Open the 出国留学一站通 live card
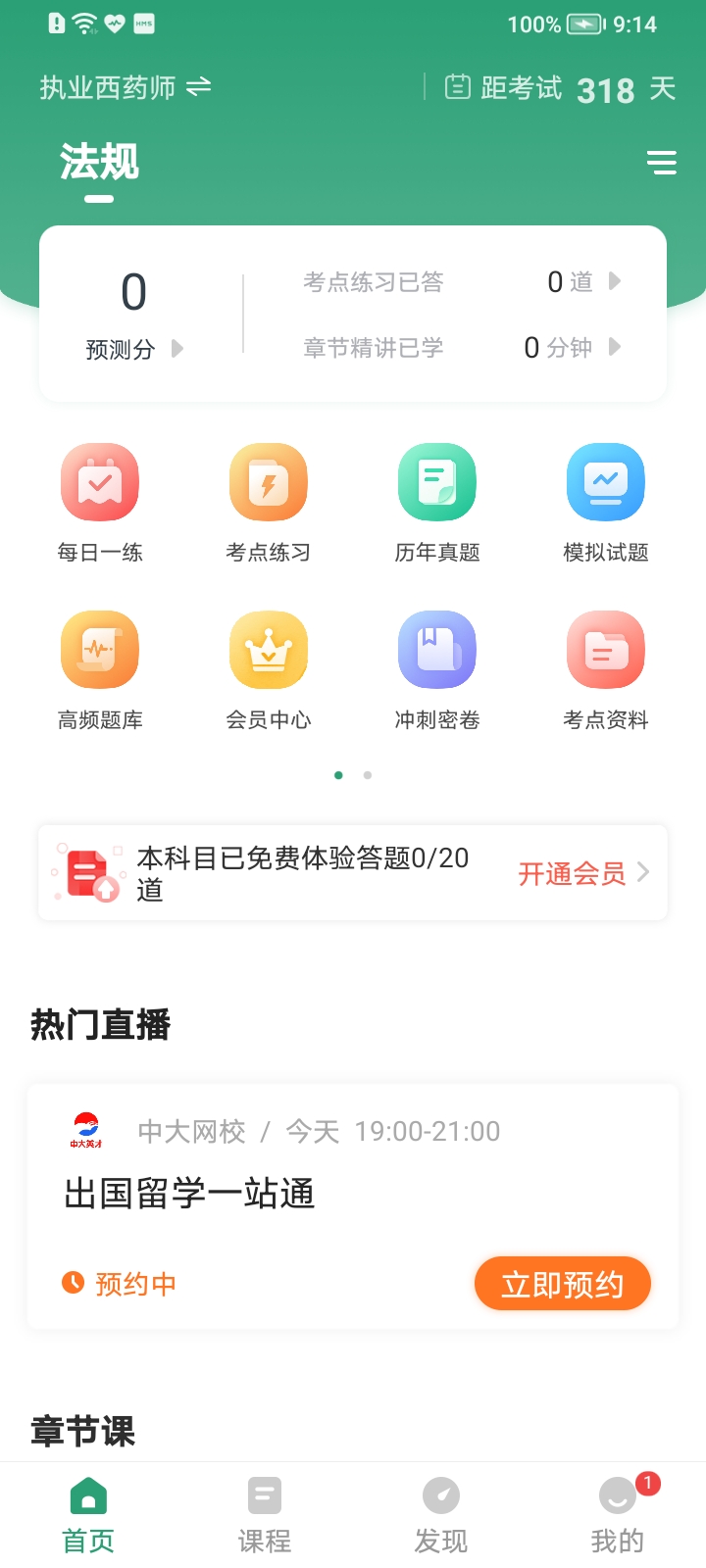706x1568 pixels. (353, 1206)
